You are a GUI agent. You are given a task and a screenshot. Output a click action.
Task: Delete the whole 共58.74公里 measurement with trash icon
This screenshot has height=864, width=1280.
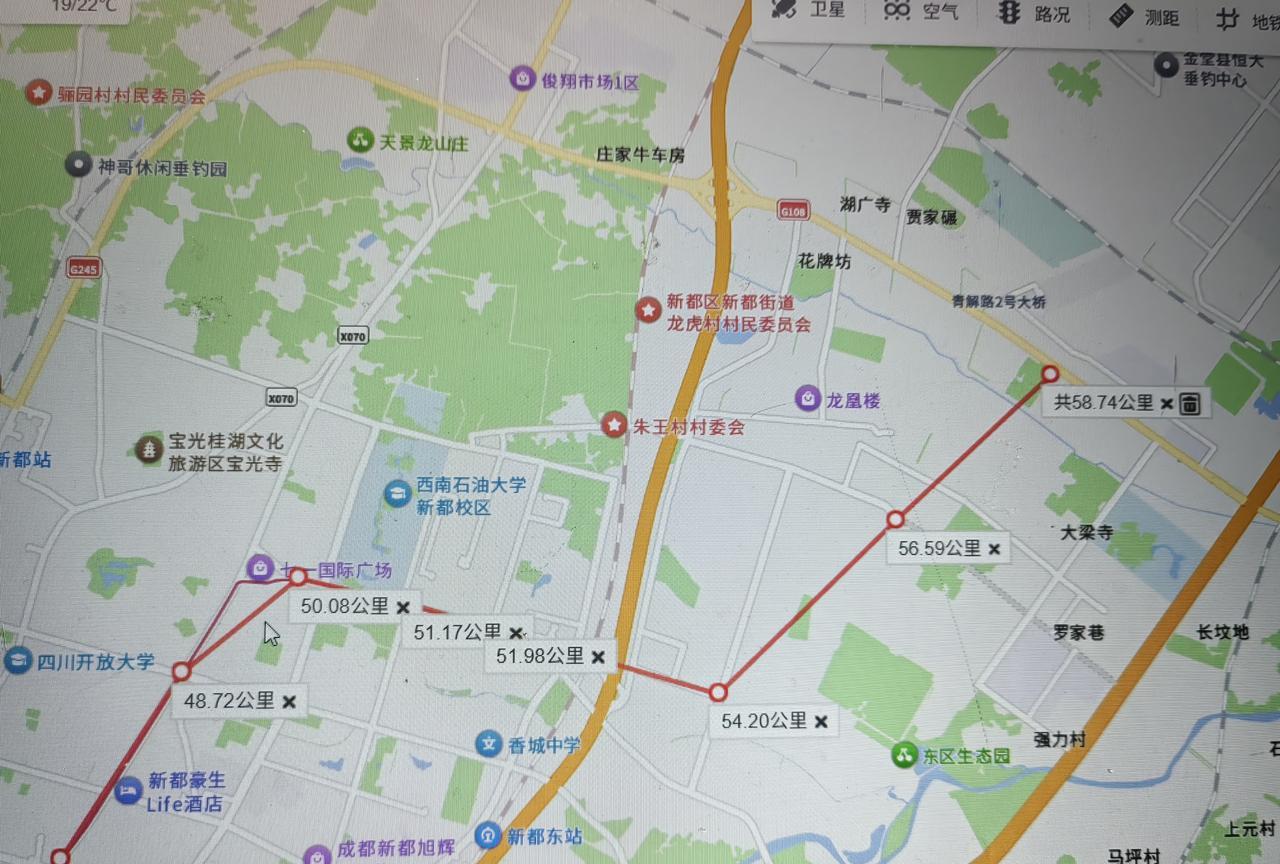[1190, 404]
